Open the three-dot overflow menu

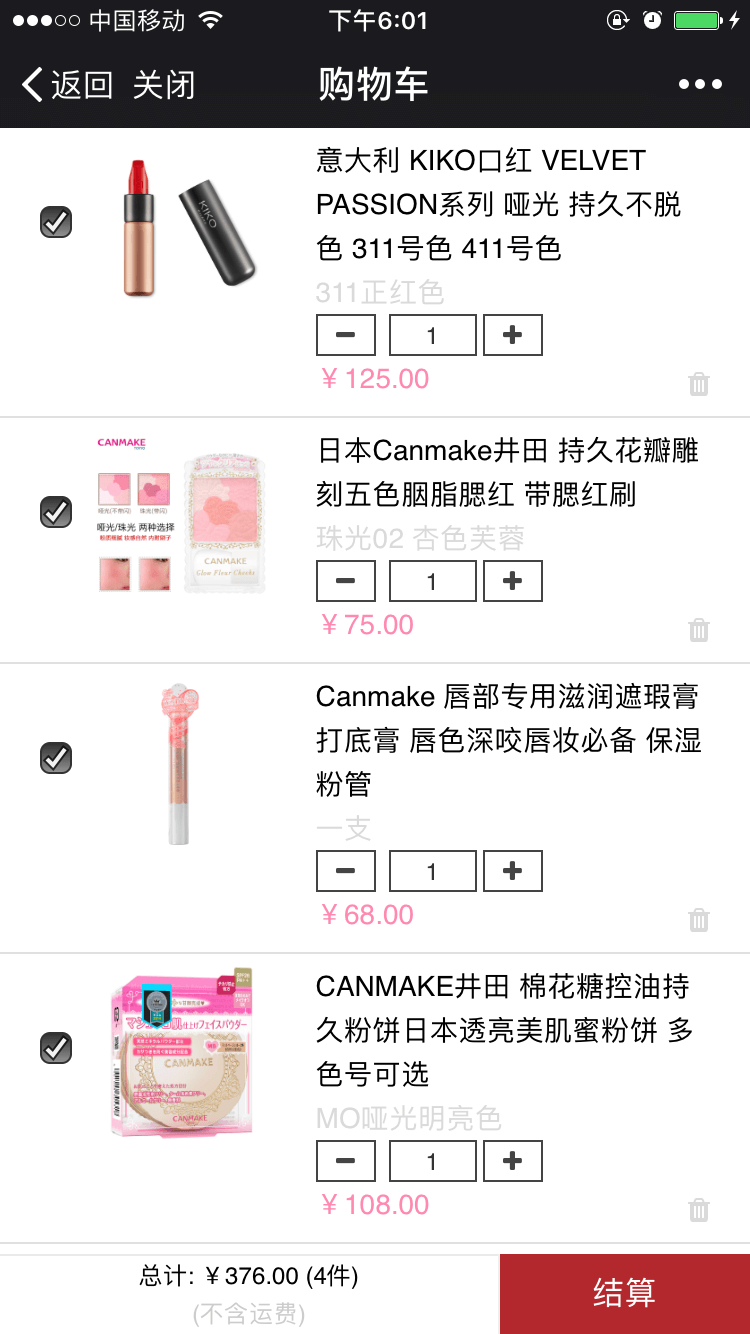[x=700, y=85]
